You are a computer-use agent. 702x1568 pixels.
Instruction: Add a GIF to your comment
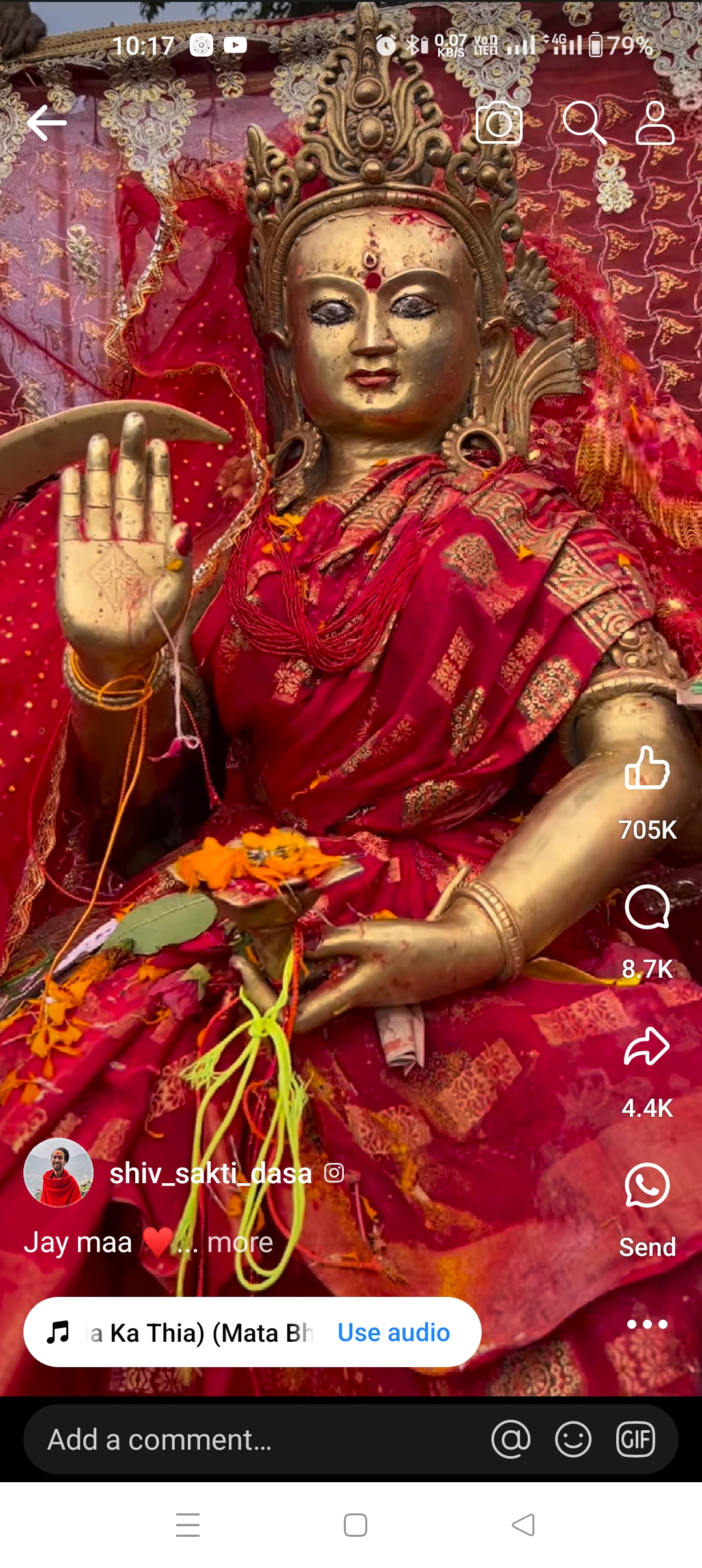point(635,1440)
